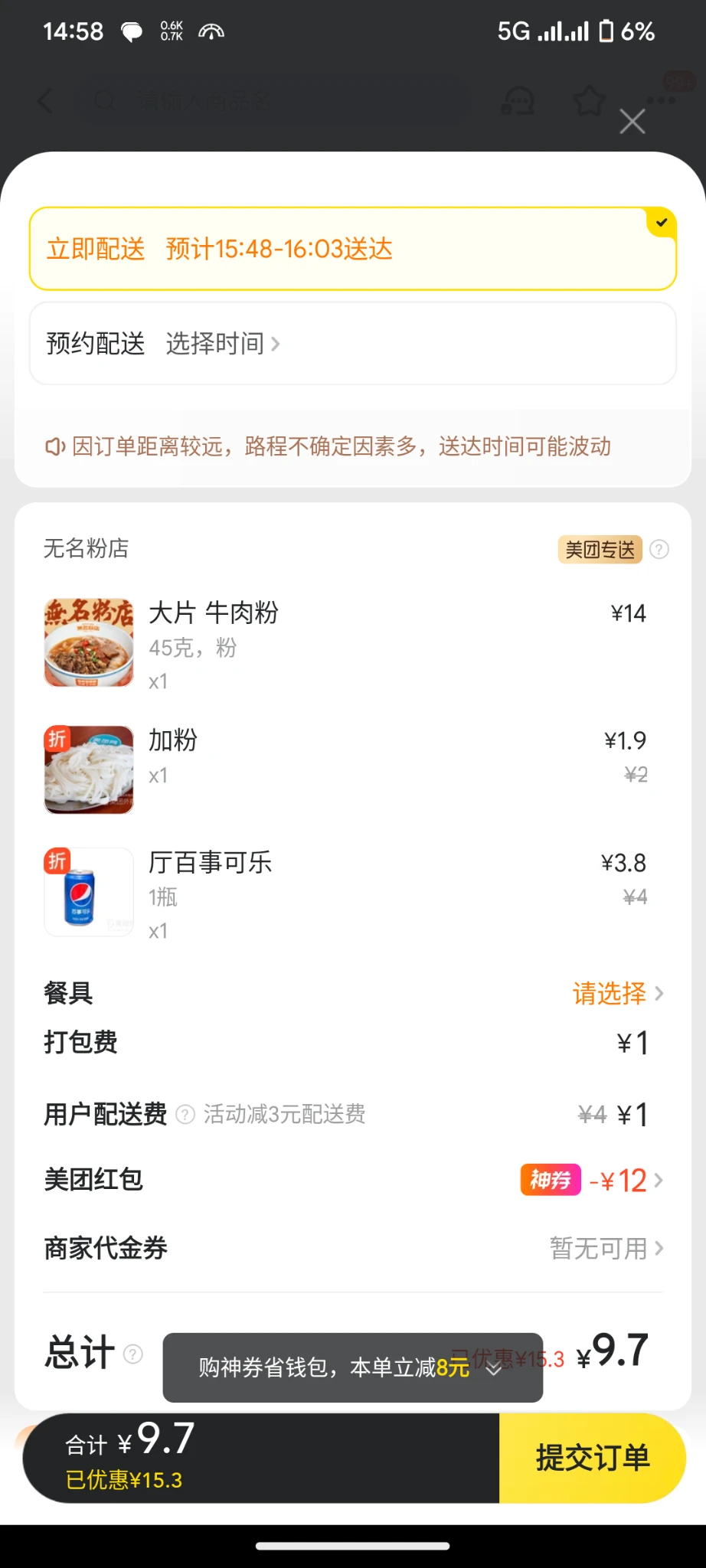
Task: Open 商家代金券 merchant vouchers
Action: (606, 1249)
